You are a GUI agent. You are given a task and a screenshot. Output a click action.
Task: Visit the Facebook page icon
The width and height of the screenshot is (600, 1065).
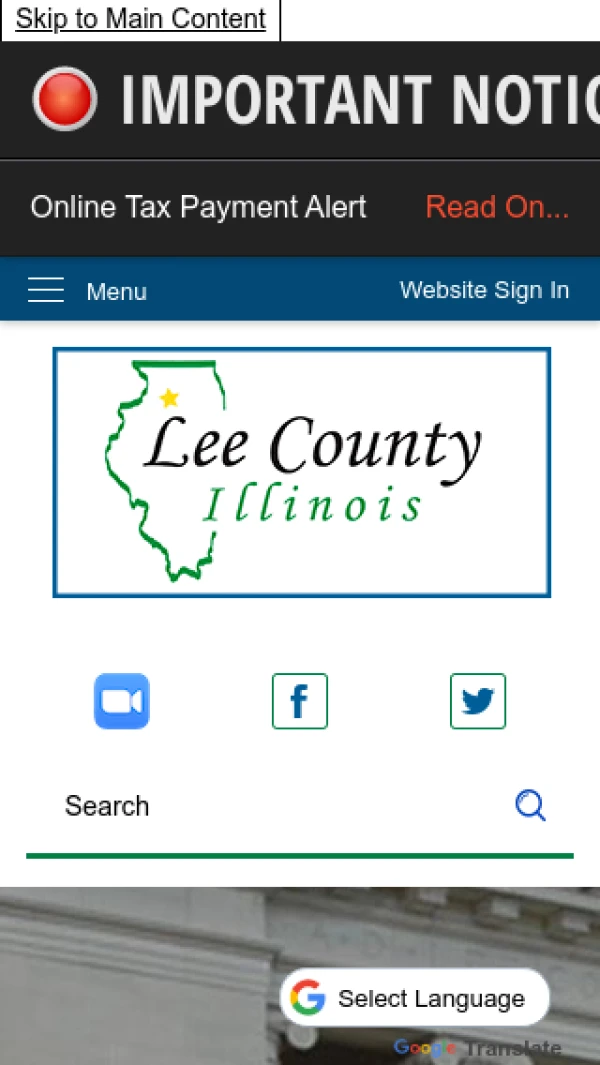300,701
